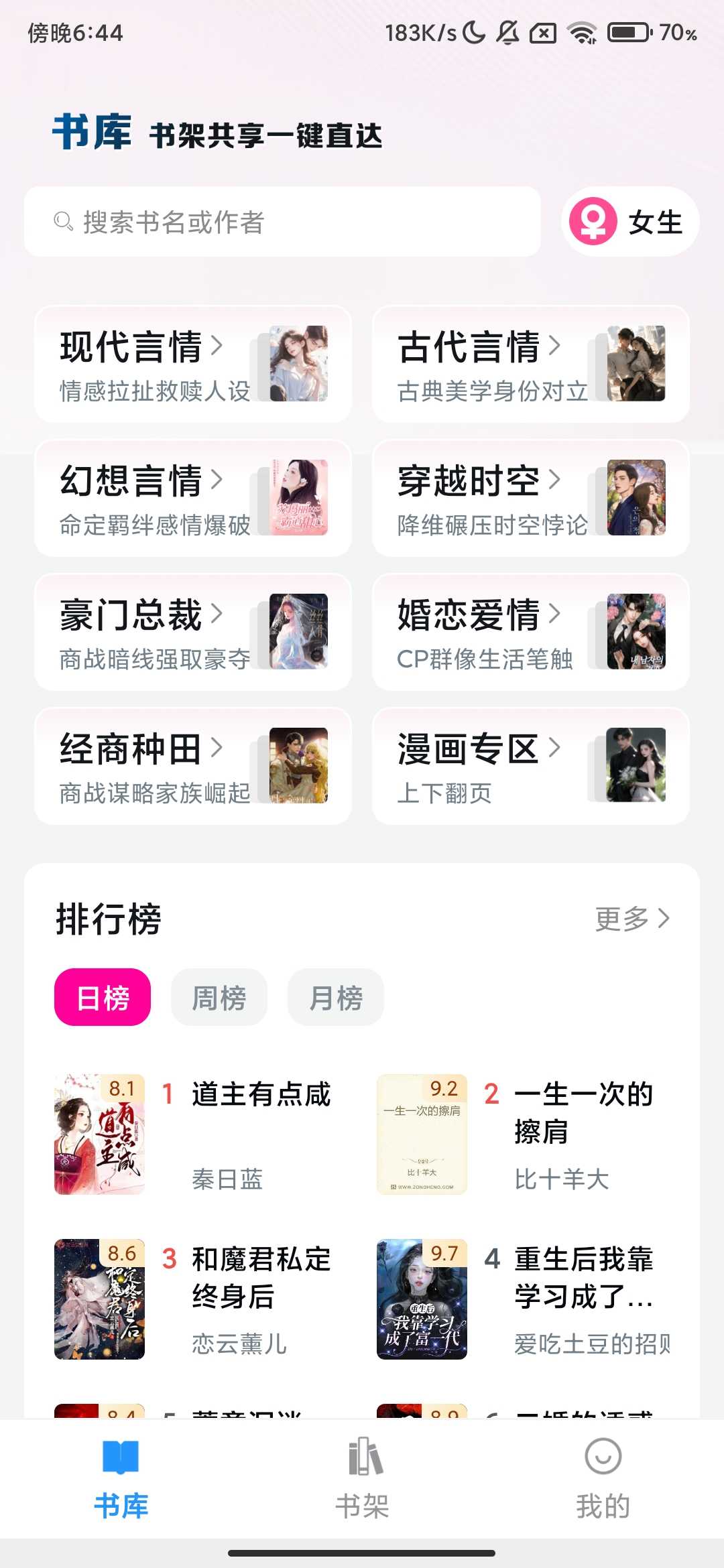The image size is (724, 1568).
Task: Open the 漫画专区 section
Action: (530, 766)
